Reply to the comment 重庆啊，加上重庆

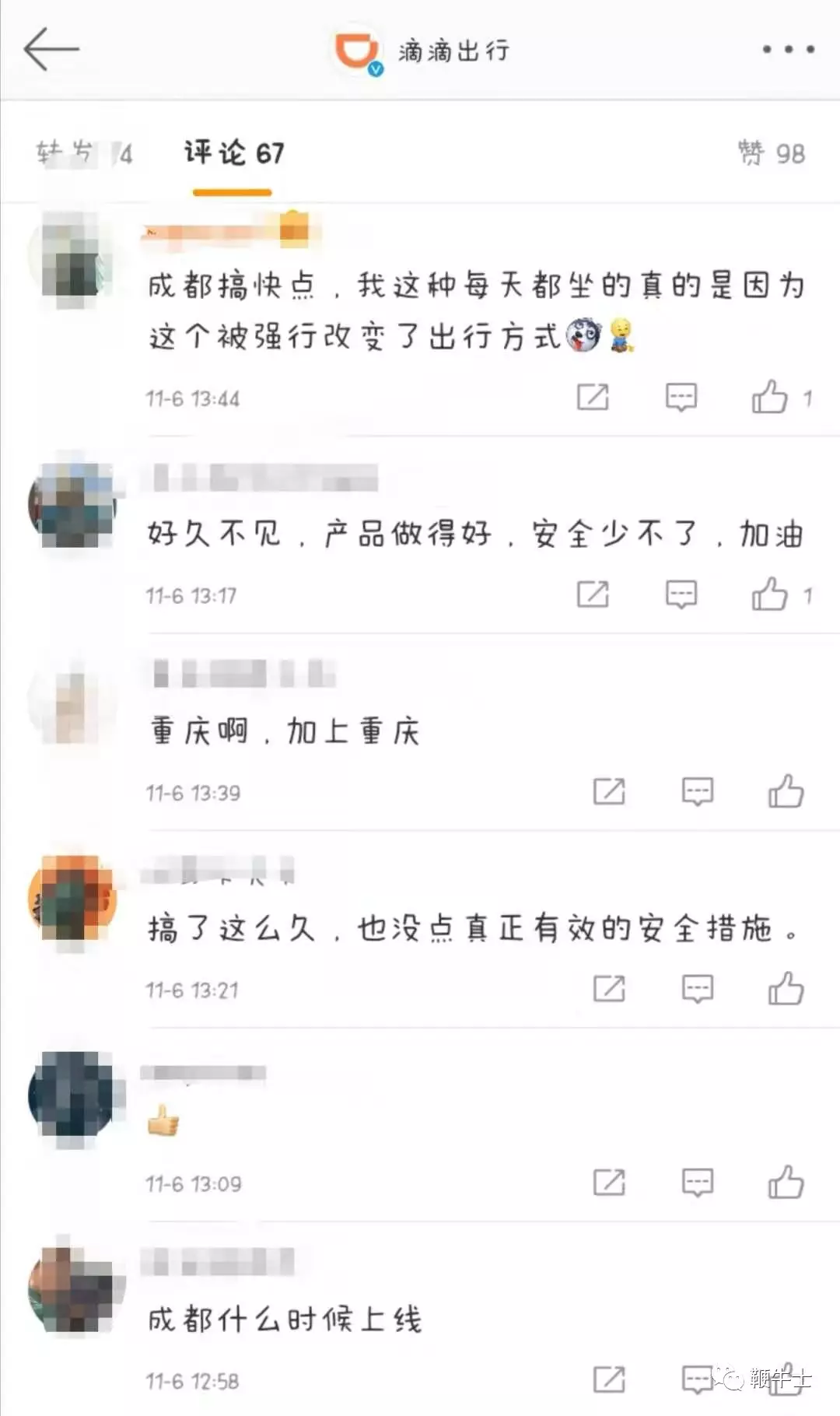697,792
